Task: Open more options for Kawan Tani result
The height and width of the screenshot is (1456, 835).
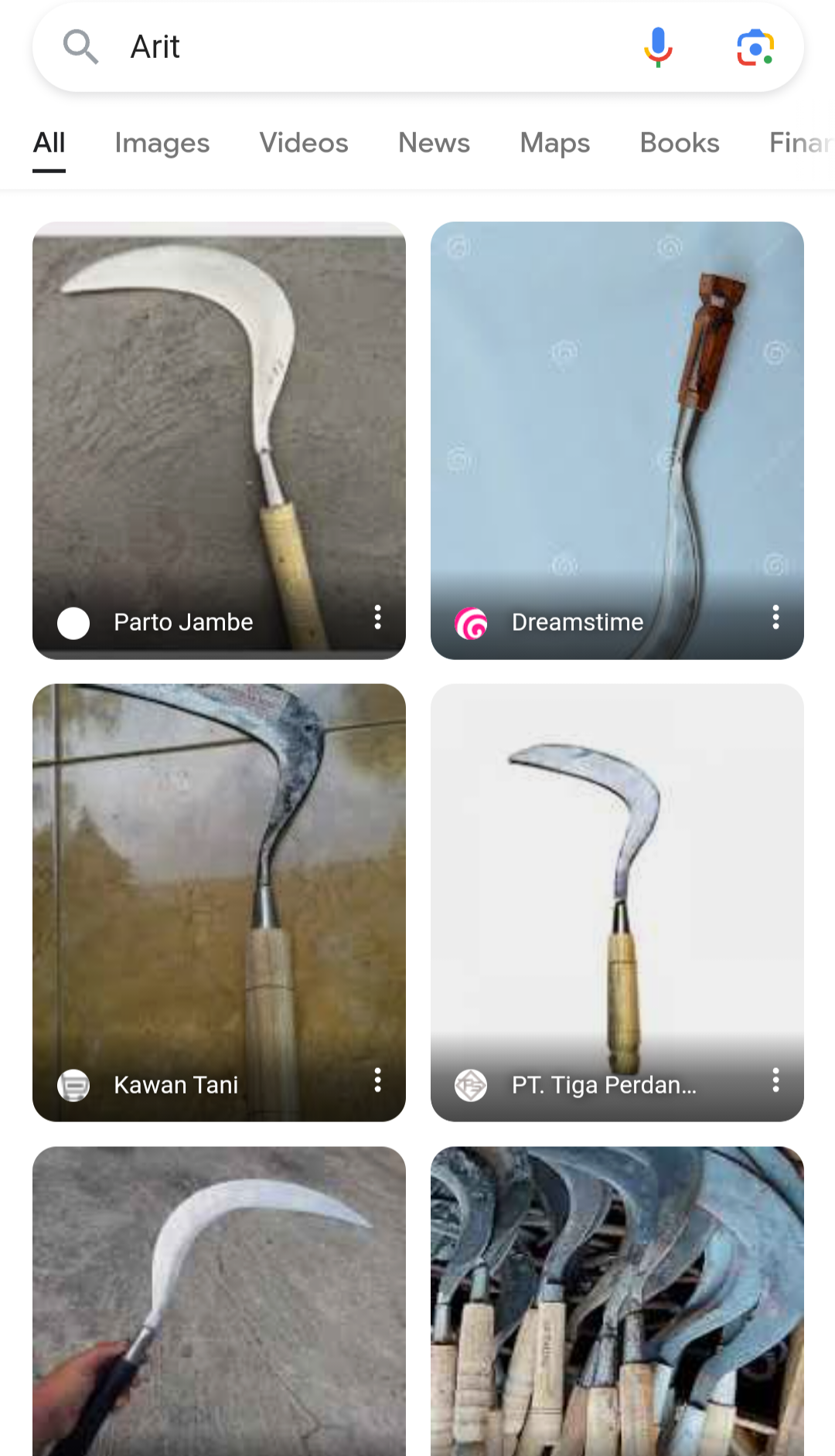Action: 377,1080
